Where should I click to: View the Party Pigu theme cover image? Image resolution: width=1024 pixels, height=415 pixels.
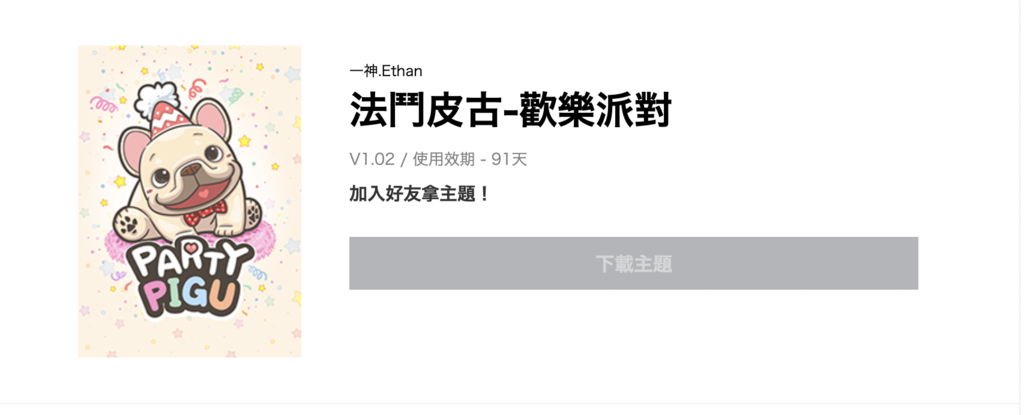[189, 201]
